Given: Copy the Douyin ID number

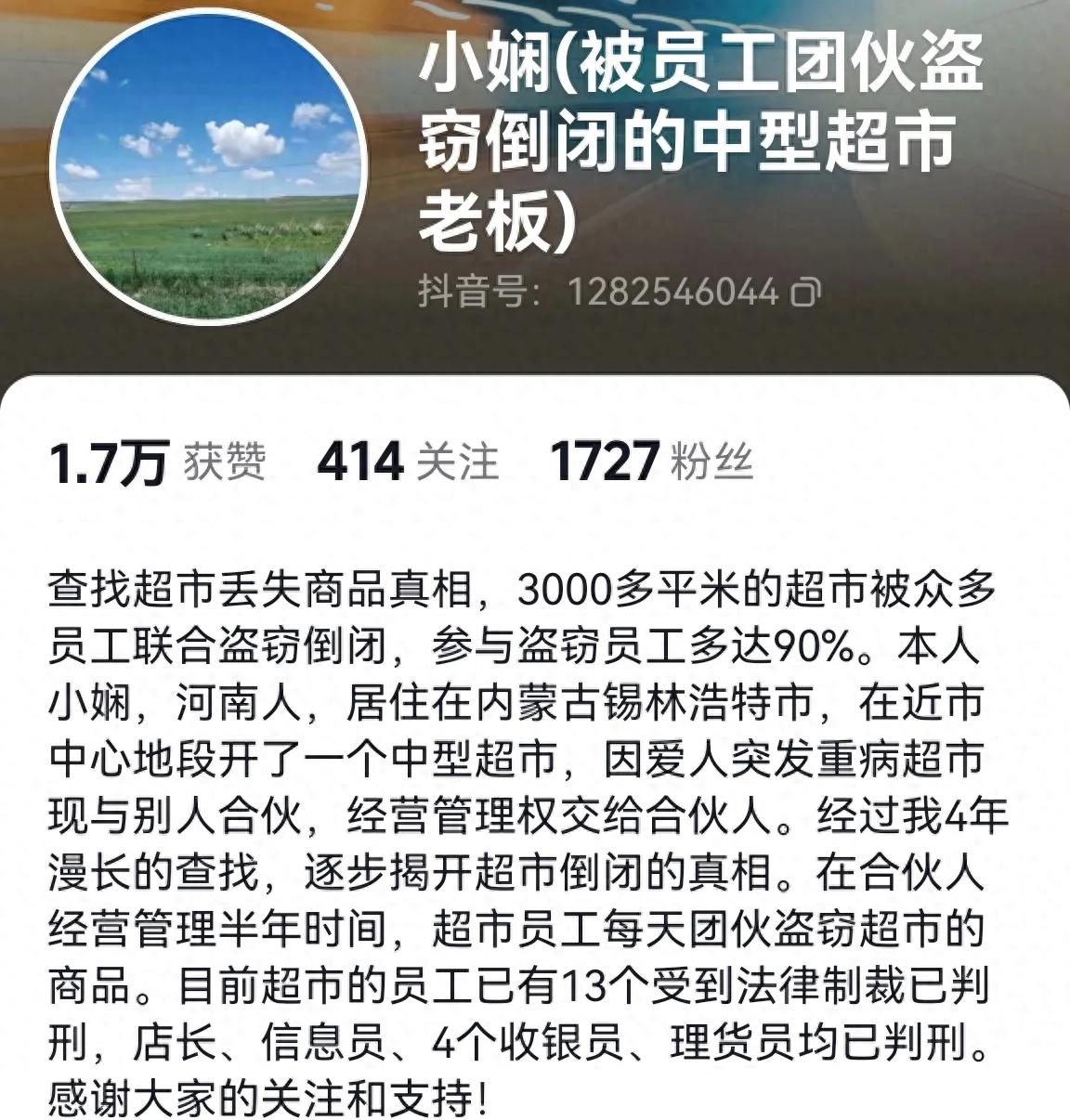Looking at the screenshot, I should 804,293.
